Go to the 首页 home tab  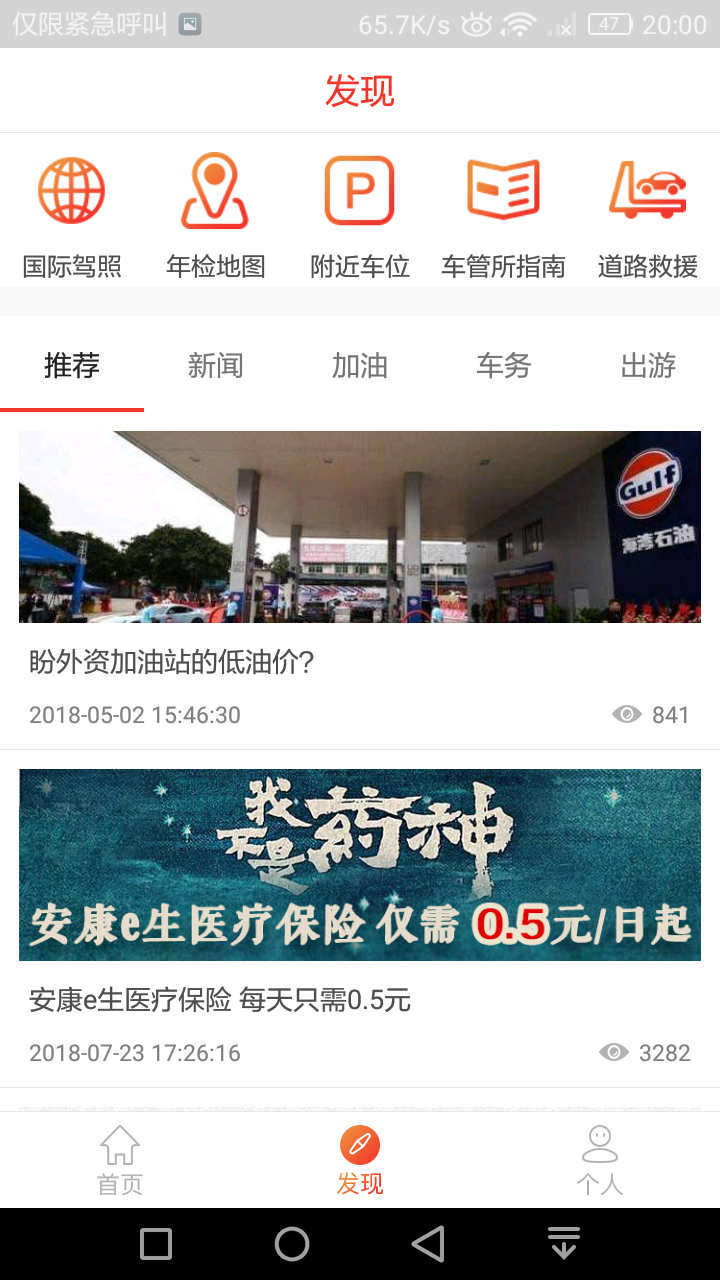pyautogui.click(x=120, y=1160)
